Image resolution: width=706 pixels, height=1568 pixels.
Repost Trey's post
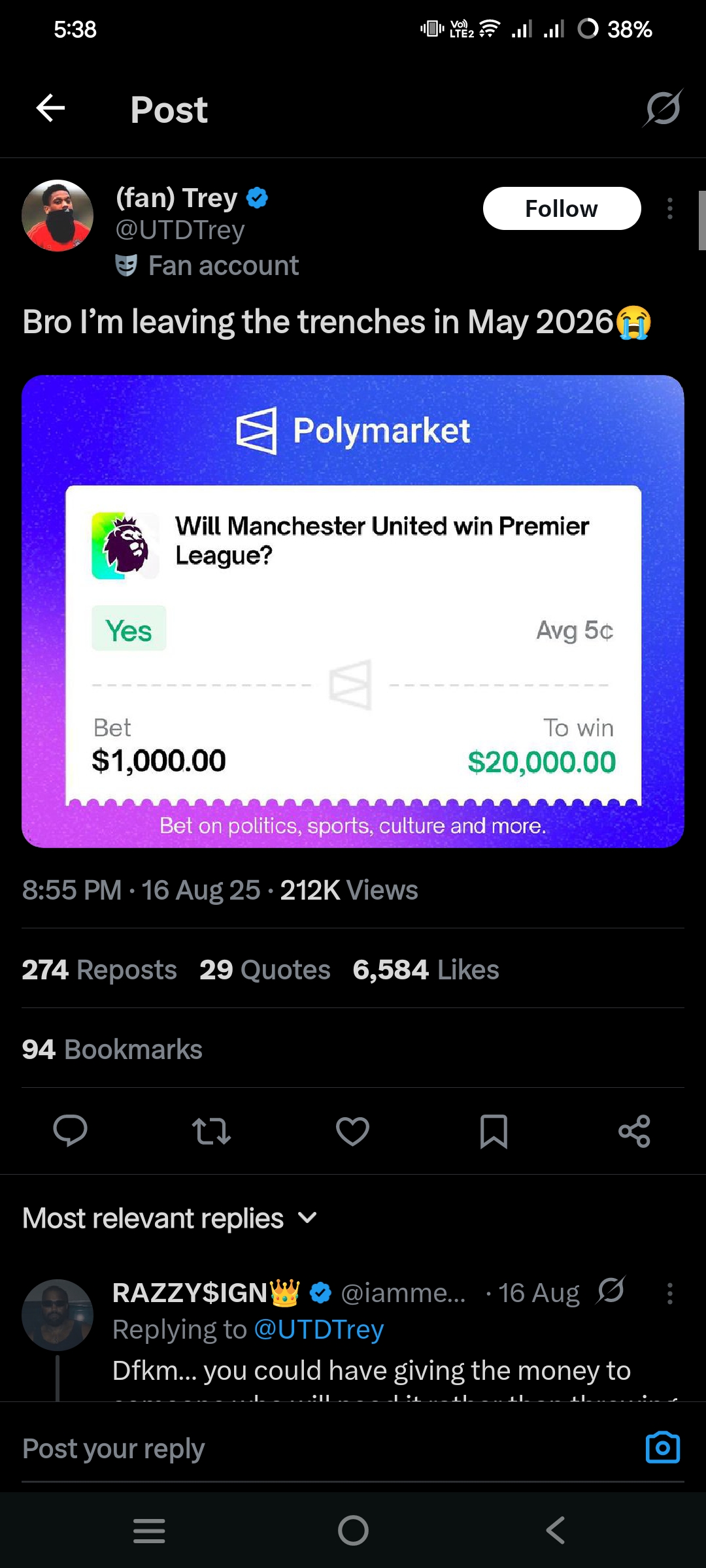tap(211, 1131)
